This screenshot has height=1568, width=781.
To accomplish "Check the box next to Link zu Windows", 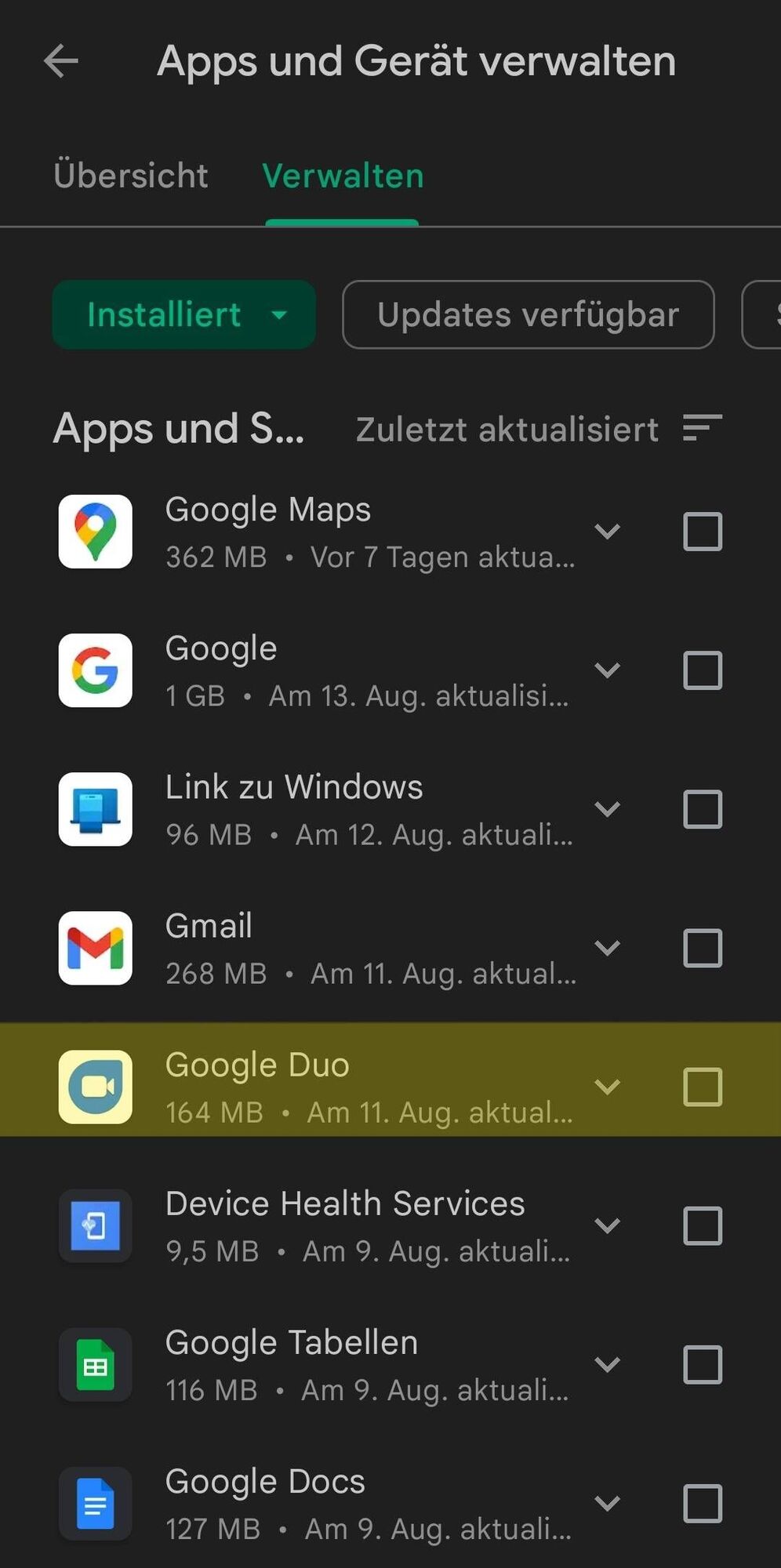I will click(x=703, y=809).
